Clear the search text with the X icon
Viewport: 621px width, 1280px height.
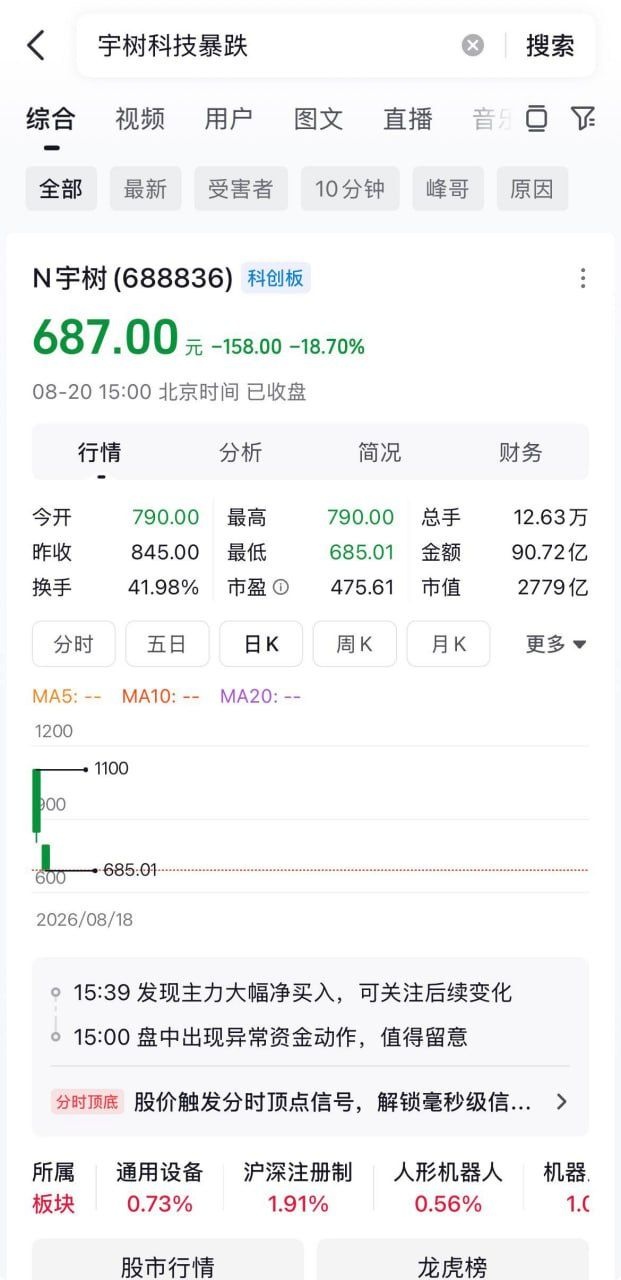point(473,45)
